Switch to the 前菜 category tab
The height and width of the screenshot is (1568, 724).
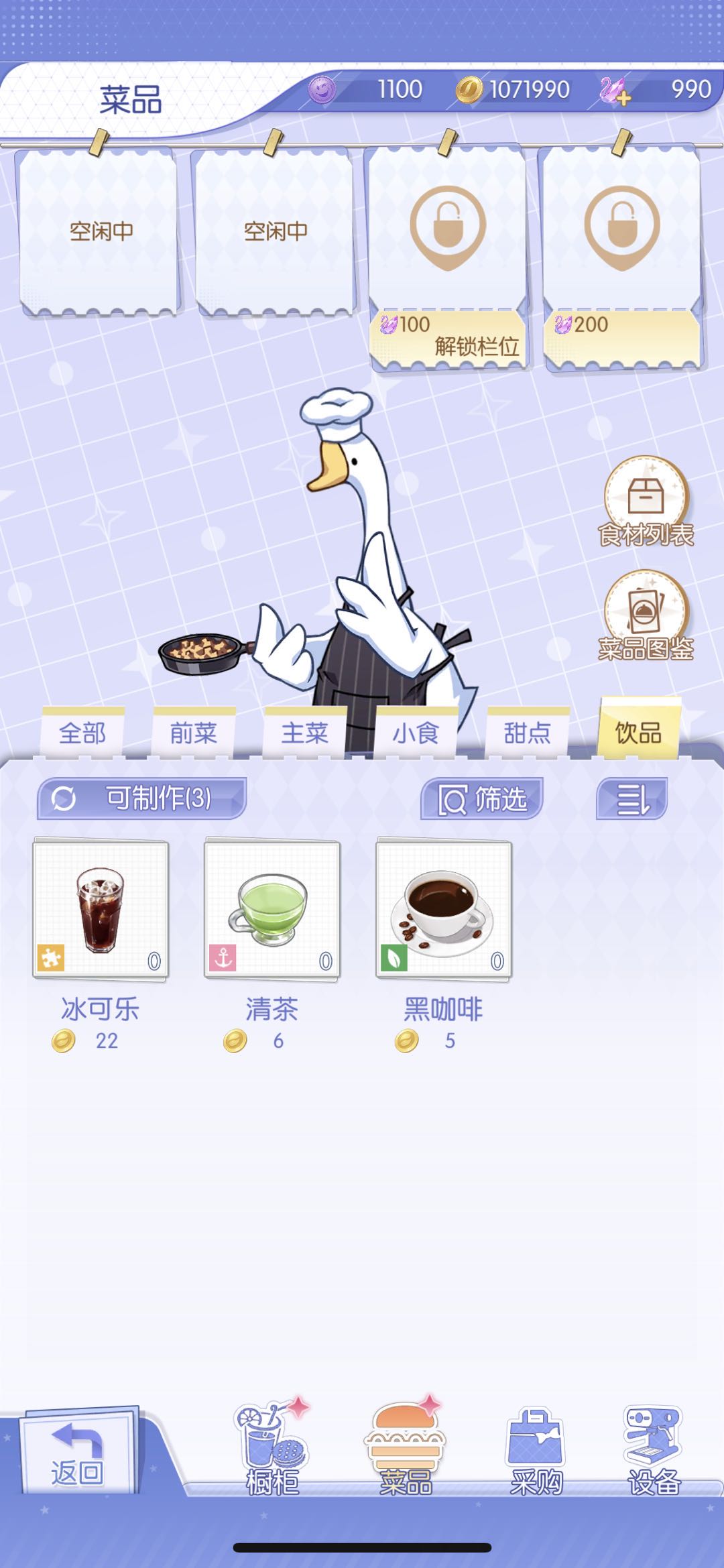(x=194, y=733)
